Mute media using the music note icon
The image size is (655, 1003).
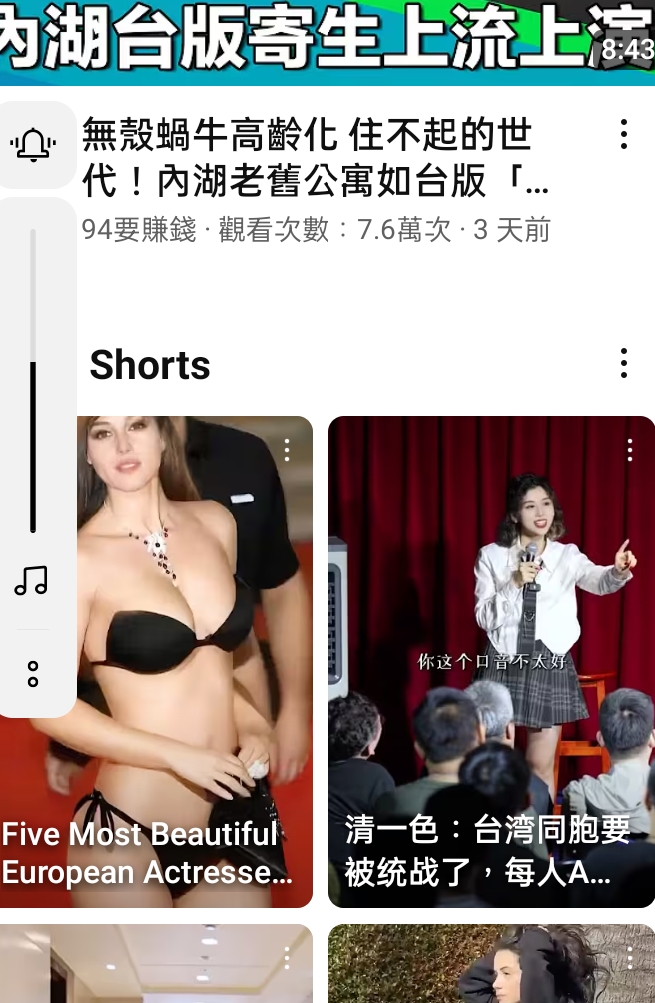[x=32, y=580]
